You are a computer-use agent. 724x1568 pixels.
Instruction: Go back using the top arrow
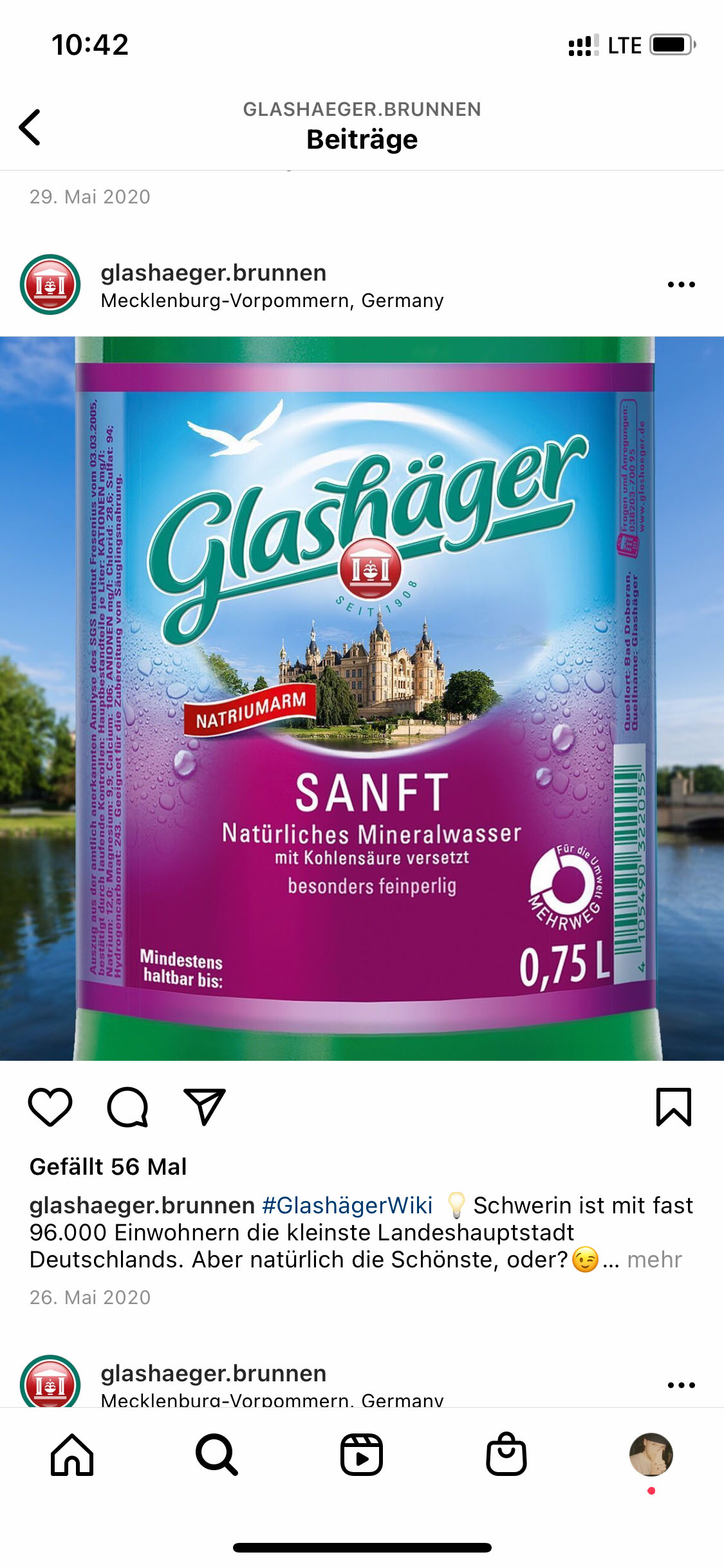click(x=30, y=127)
